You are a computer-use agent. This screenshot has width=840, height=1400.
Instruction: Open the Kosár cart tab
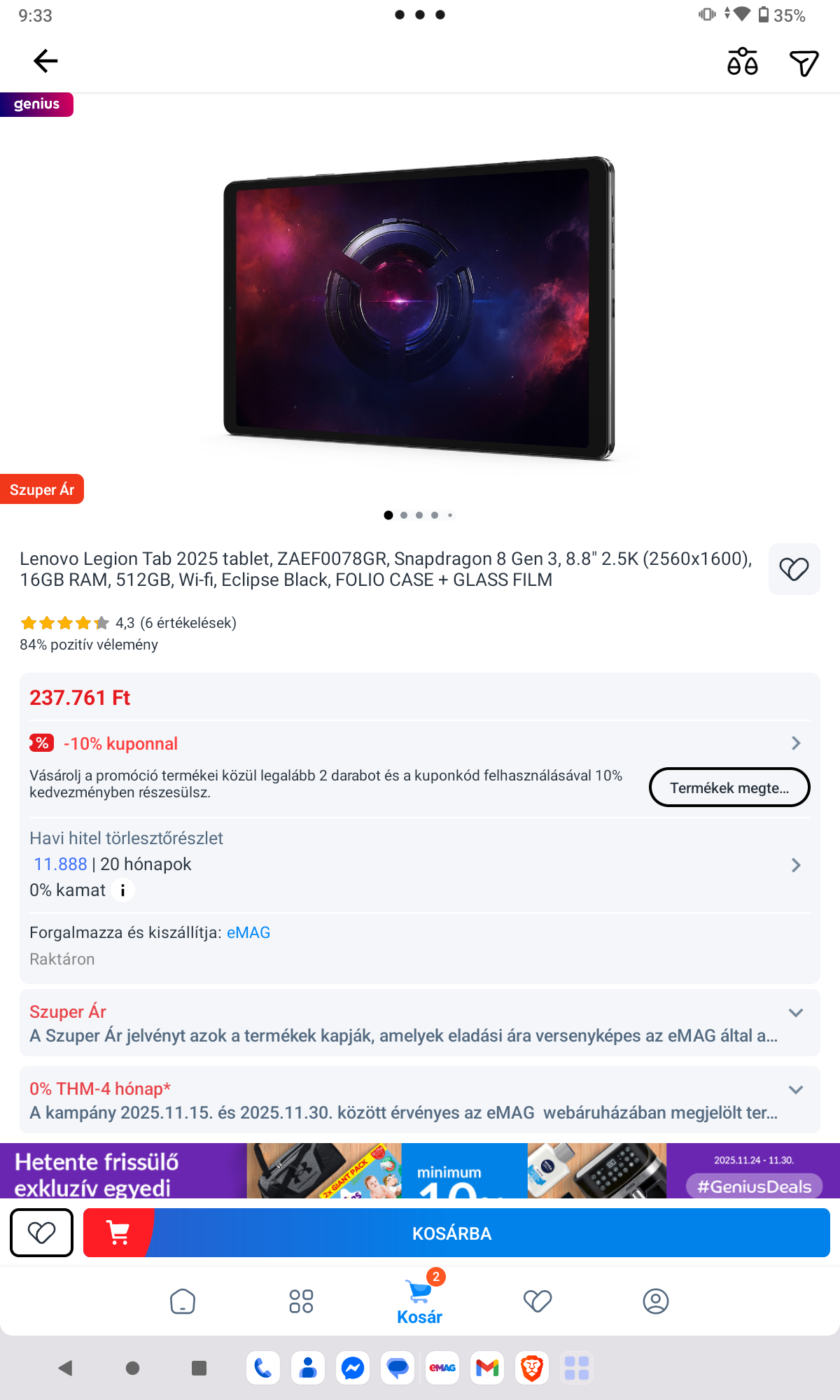pyautogui.click(x=419, y=1302)
